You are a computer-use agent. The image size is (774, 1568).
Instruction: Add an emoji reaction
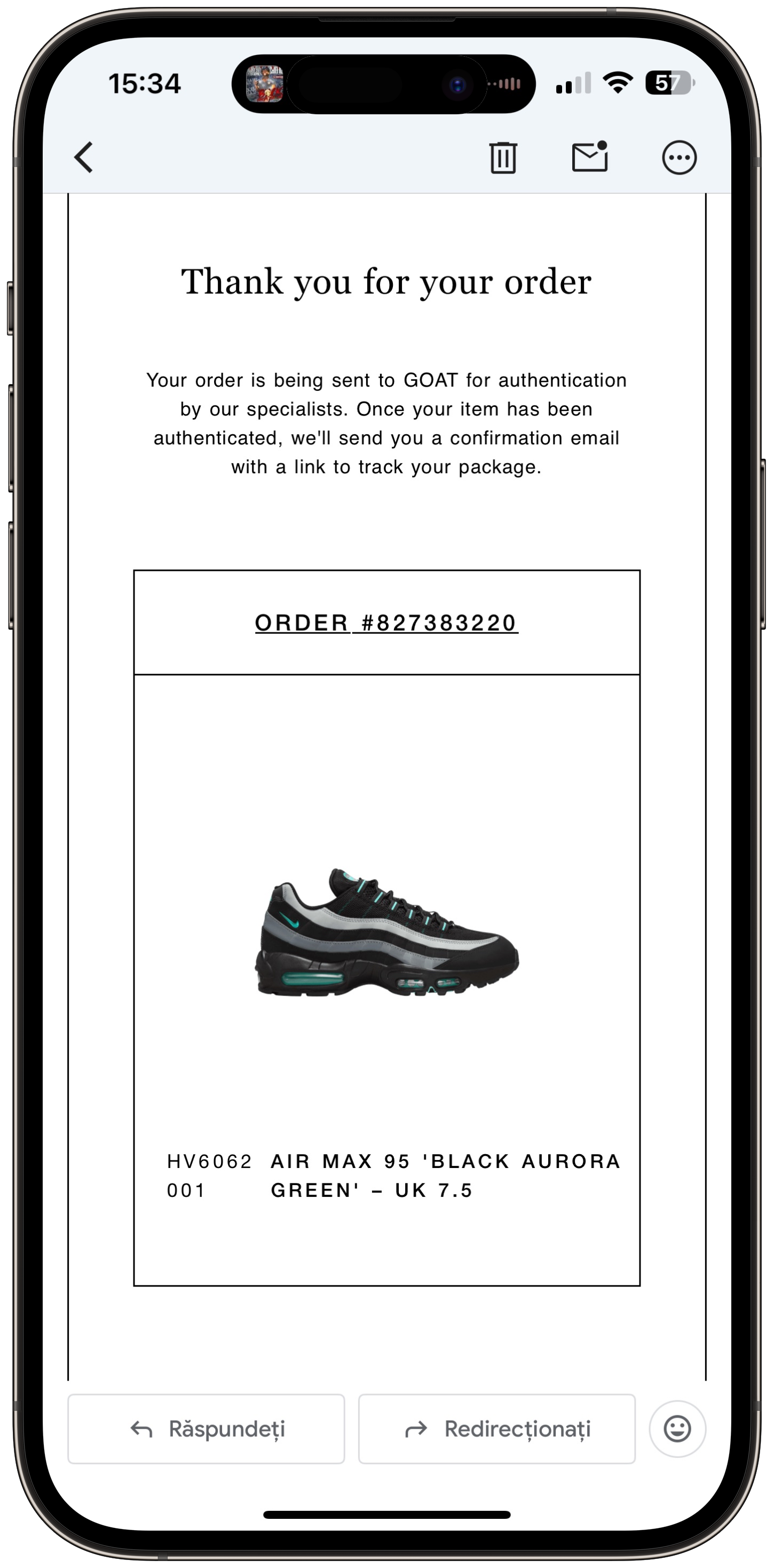click(677, 1429)
